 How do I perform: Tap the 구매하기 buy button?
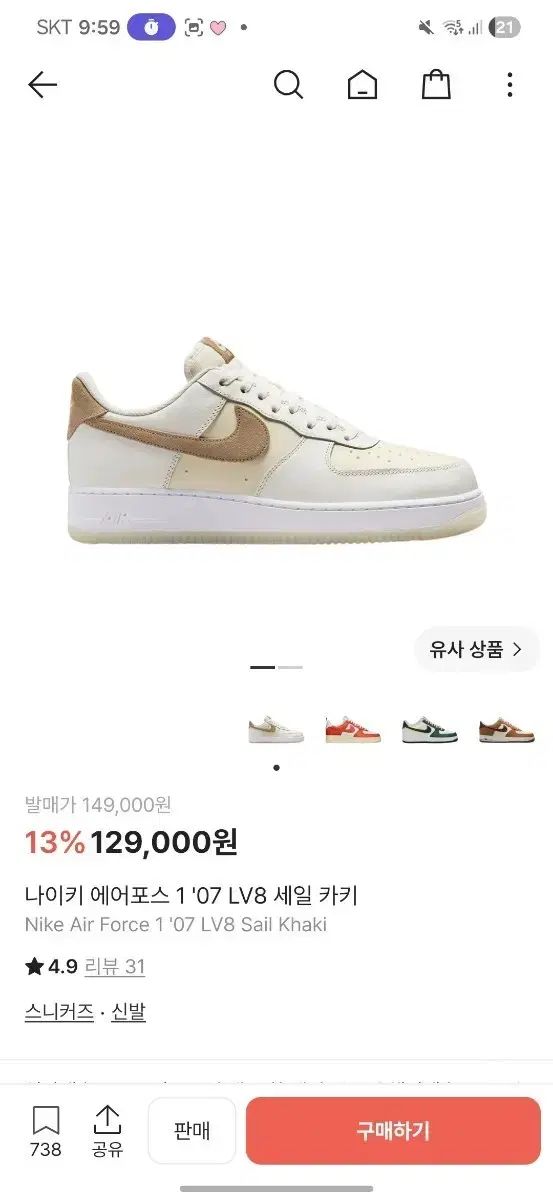(393, 1131)
